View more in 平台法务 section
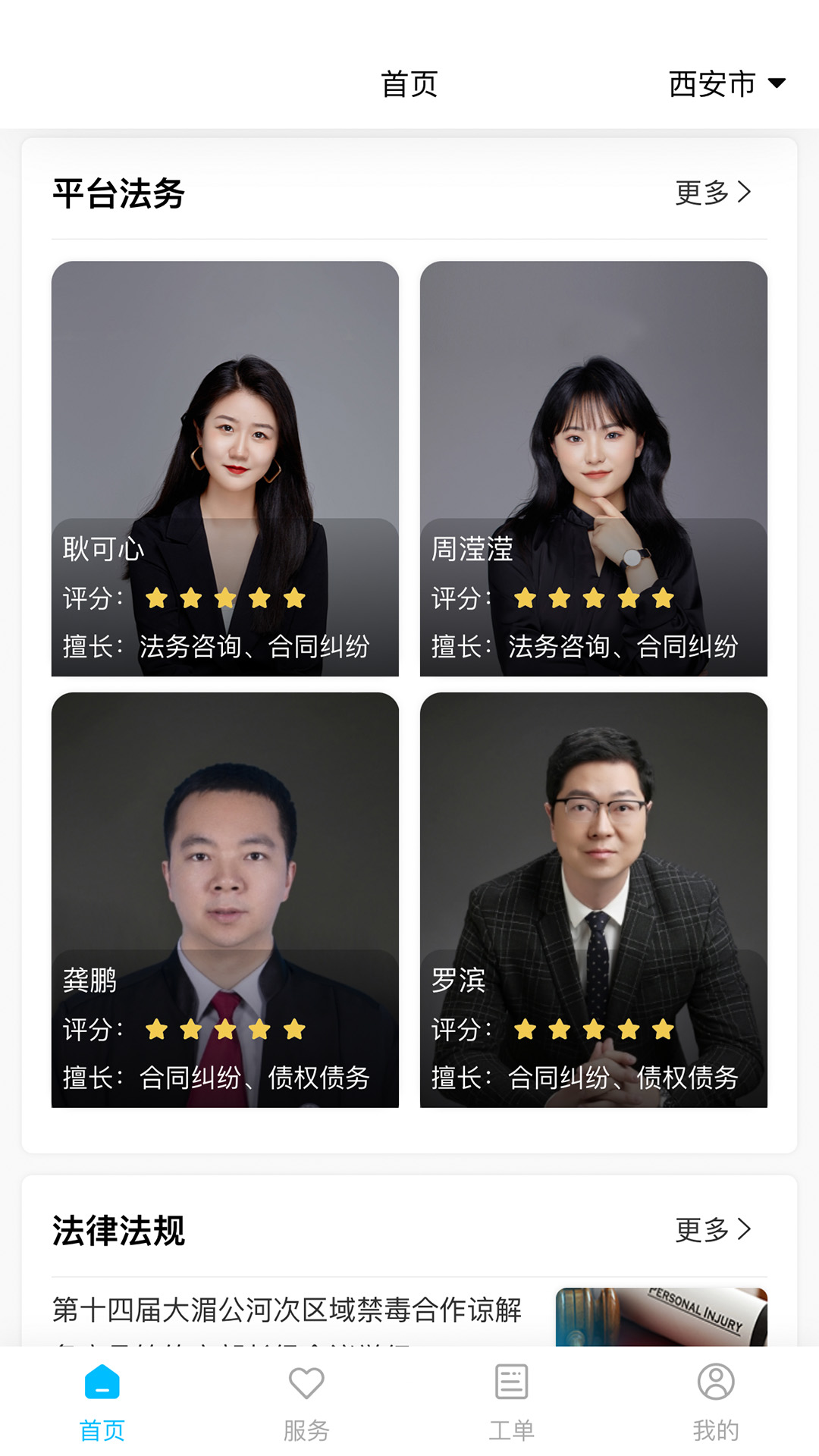 pyautogui.click(x=713, y=193)
